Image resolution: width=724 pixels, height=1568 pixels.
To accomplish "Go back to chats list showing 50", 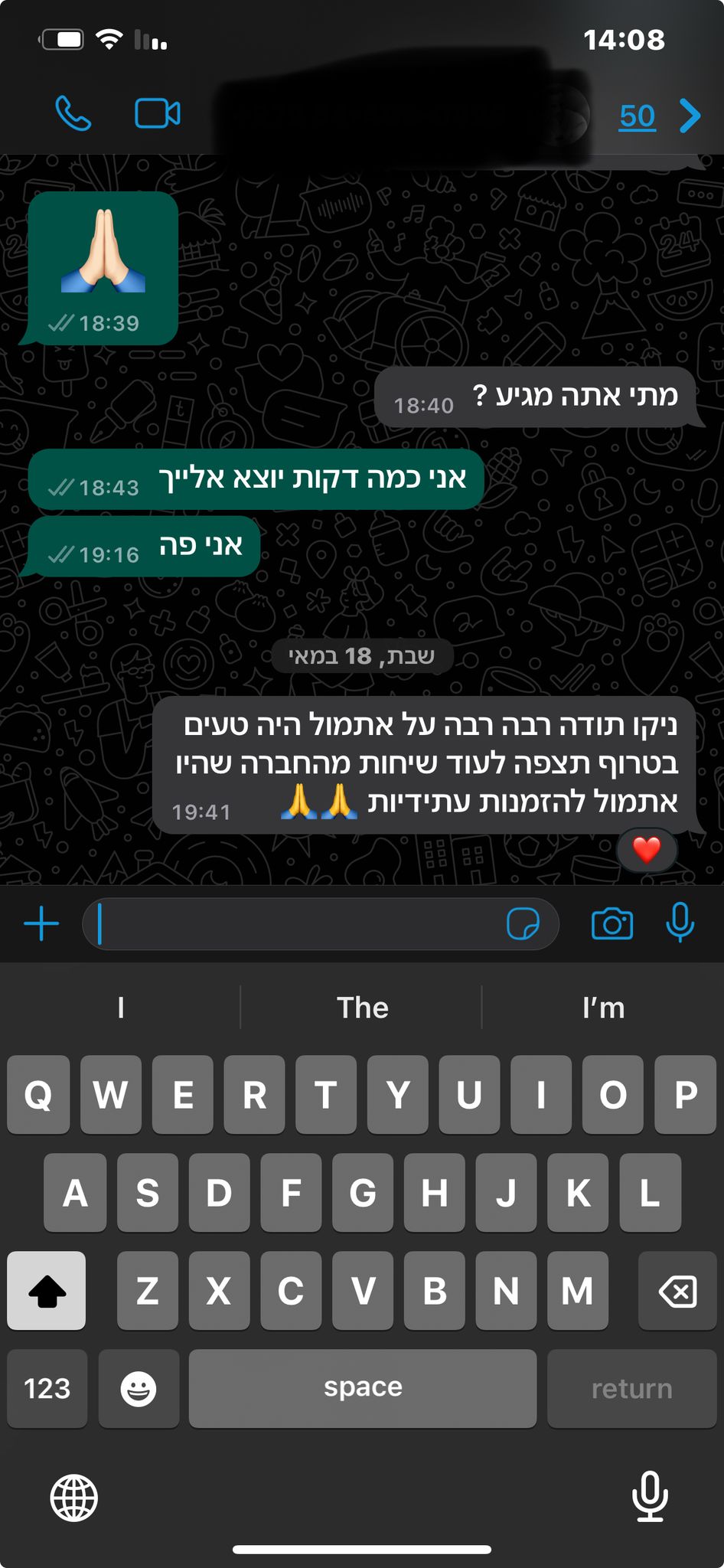I will coord(660,116).
